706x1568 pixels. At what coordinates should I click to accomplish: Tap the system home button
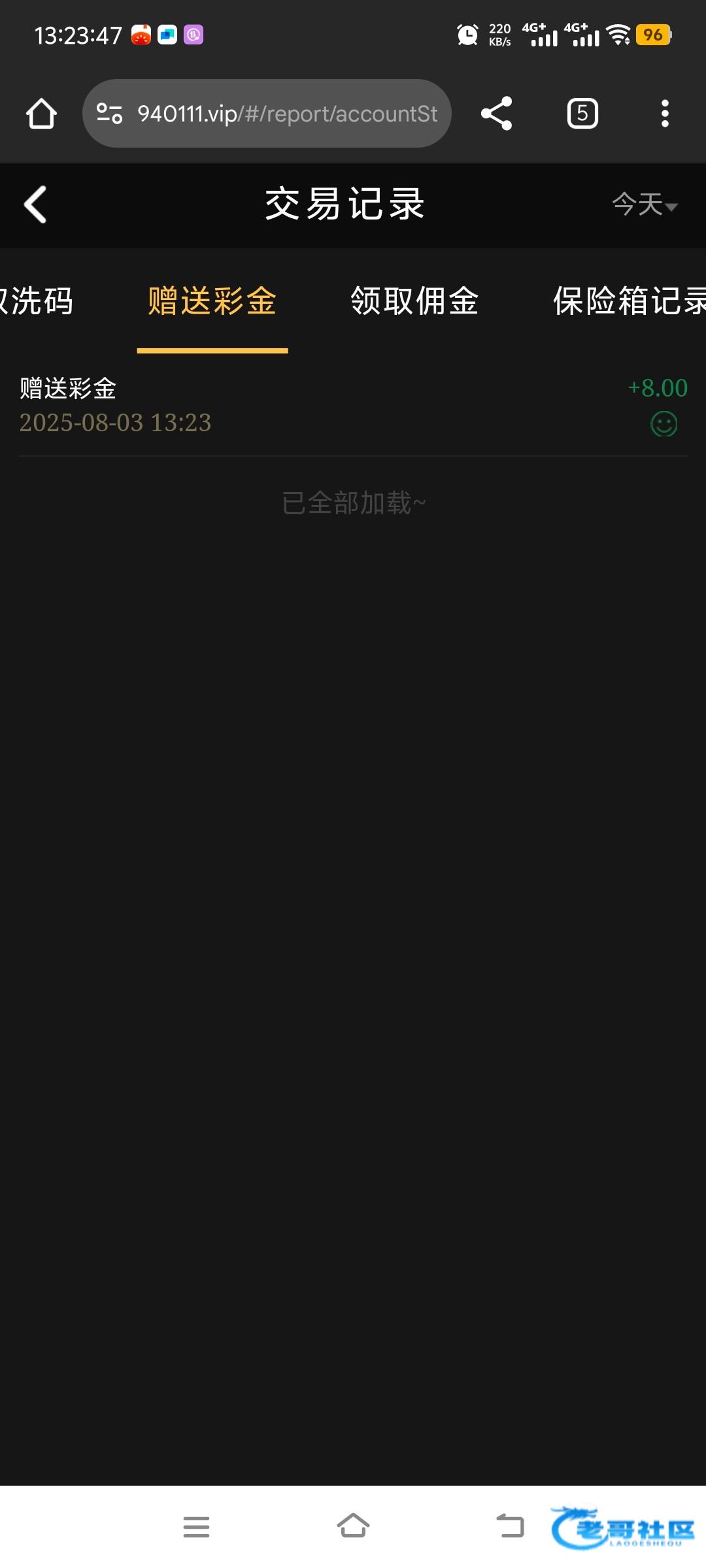(x=353, y=1526)
